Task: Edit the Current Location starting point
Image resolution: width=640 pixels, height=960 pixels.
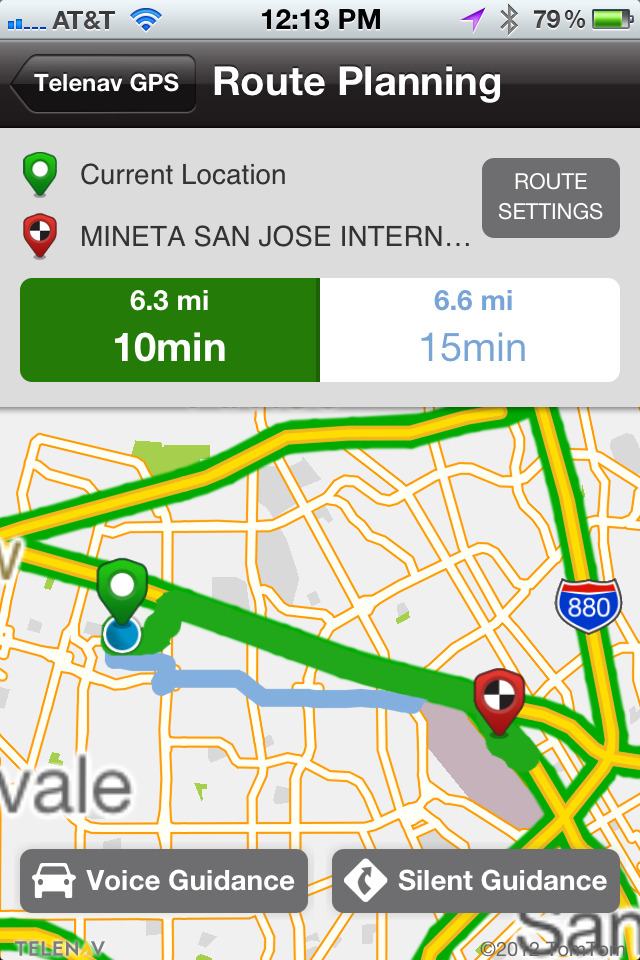Action: [x=183, y=176]
